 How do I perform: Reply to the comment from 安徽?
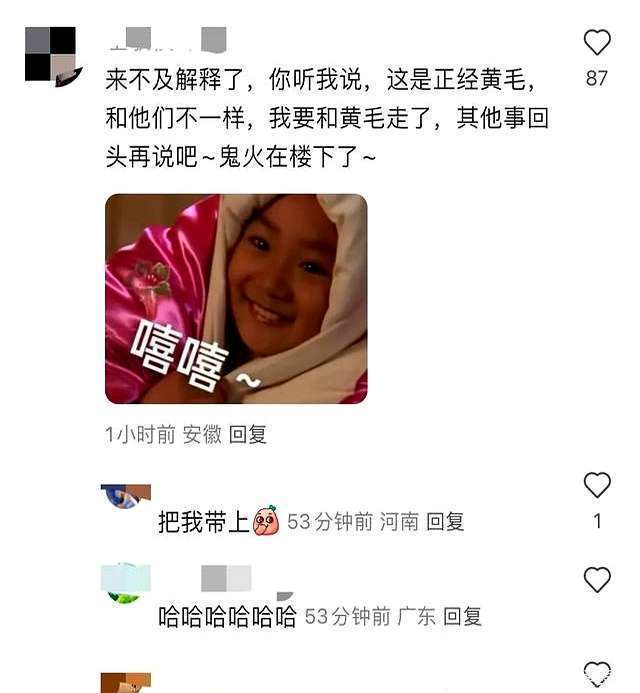[248, 435]
